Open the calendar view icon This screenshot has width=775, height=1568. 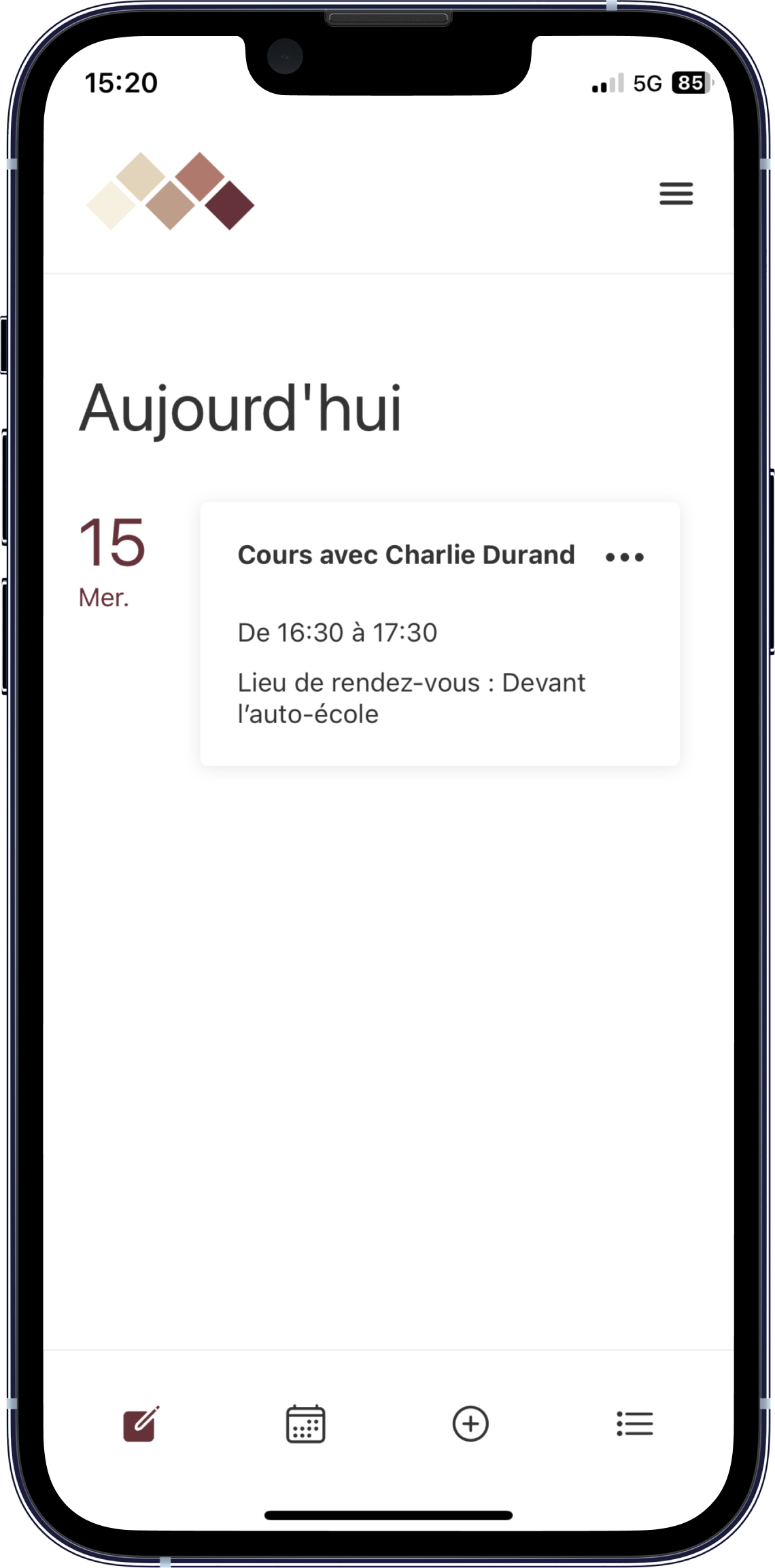coord(305,1425)
